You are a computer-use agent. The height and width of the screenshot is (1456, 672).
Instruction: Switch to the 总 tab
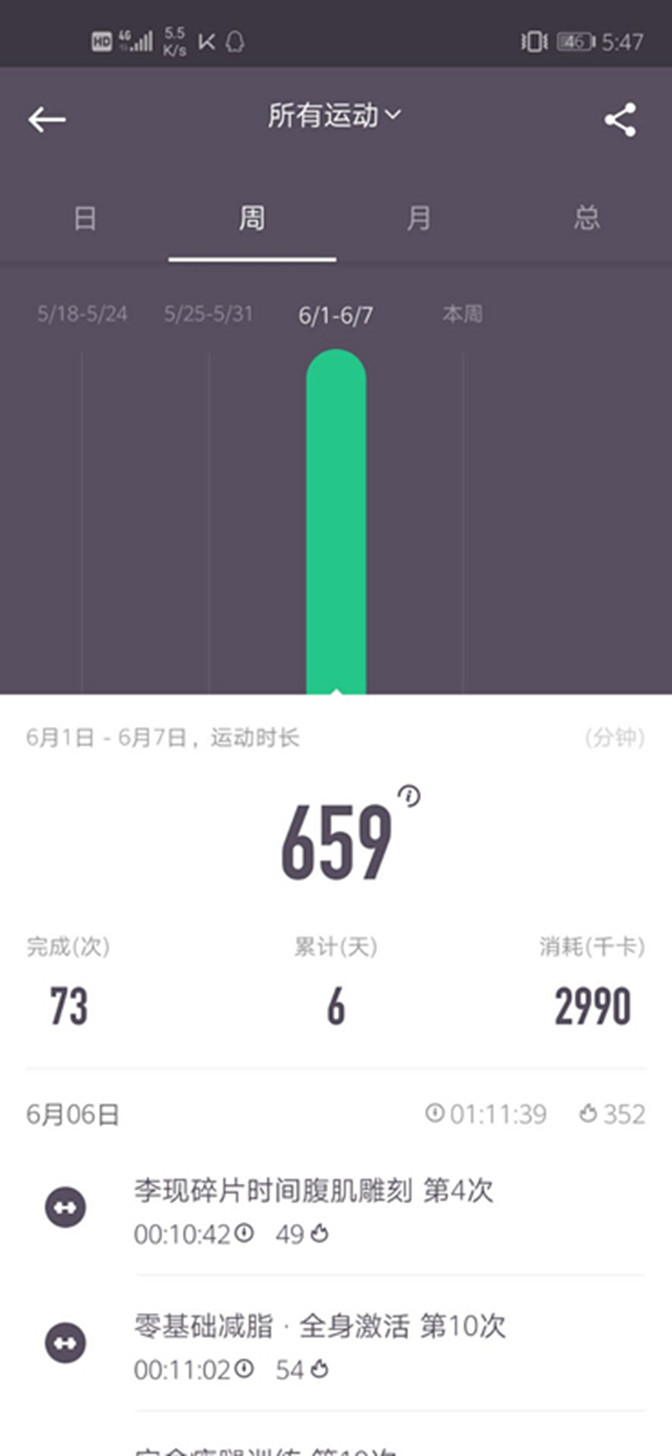point(587,218)
